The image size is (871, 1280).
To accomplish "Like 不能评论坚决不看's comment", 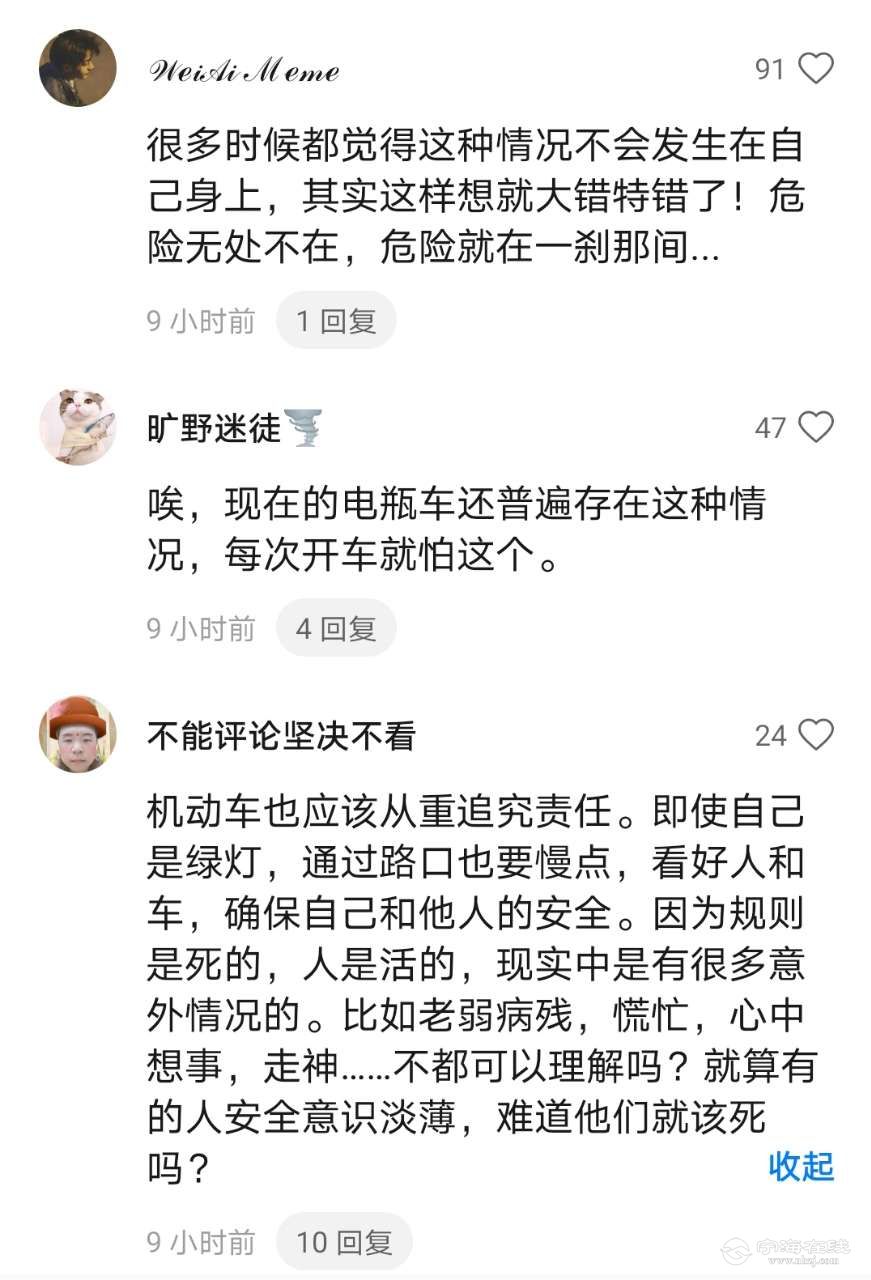I will 816,736.
